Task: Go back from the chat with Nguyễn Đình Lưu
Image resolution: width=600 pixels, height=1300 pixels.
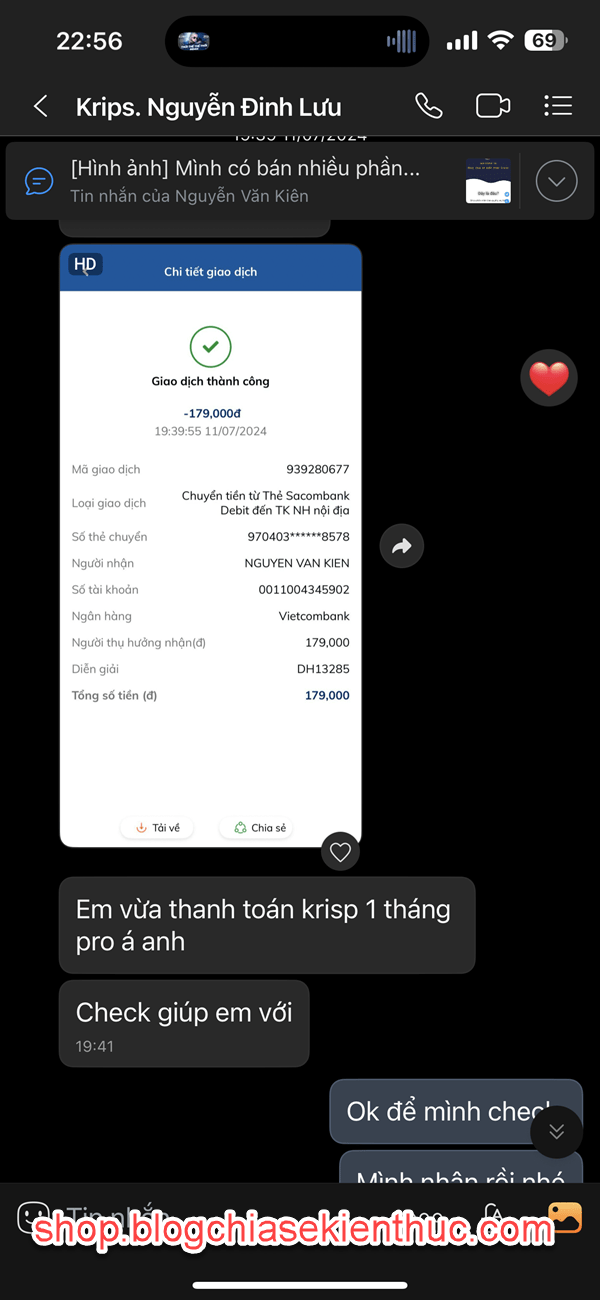Action: (40, 106)
